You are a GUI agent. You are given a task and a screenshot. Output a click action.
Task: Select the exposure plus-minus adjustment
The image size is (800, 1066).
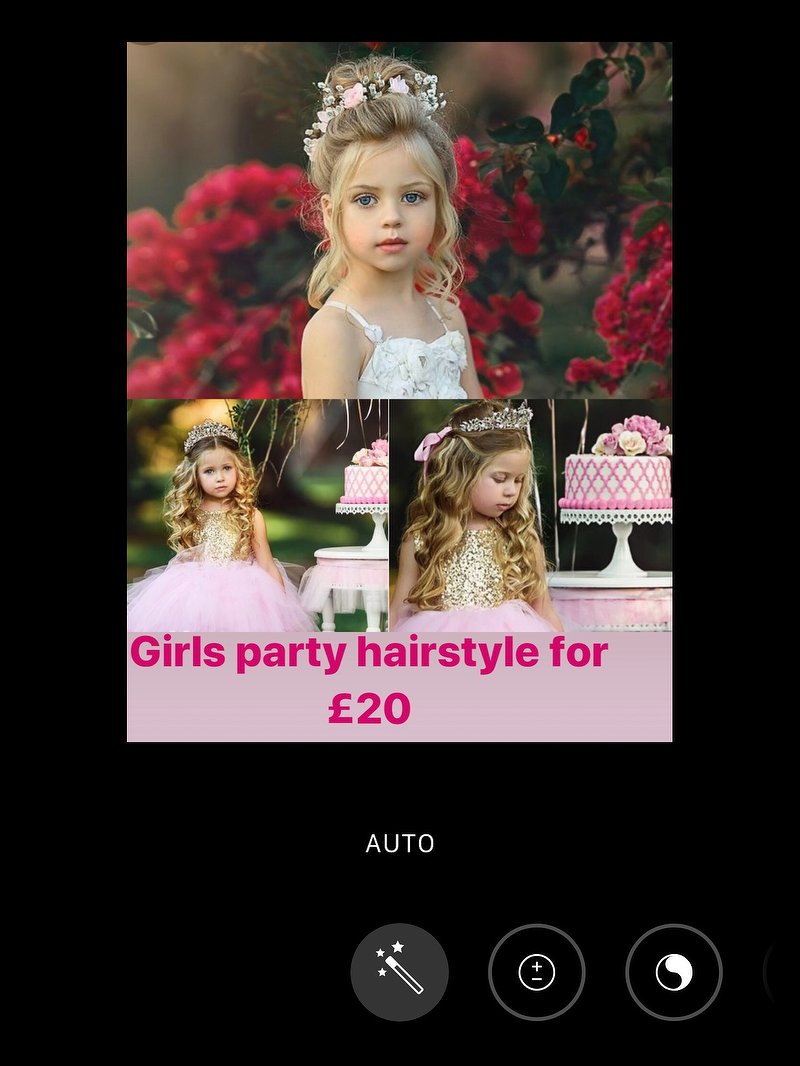point(537,972)
